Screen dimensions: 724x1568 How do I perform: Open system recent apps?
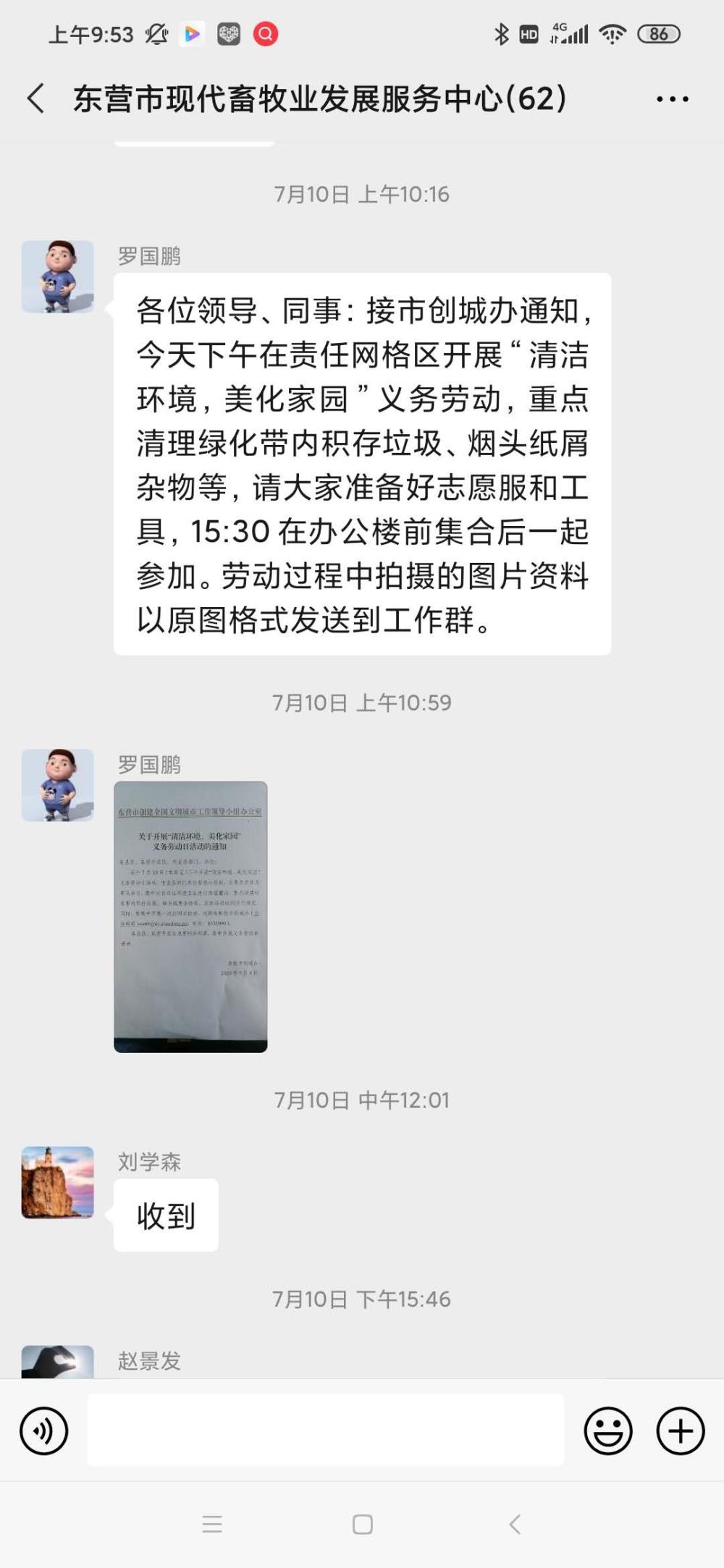[212, 1525]
